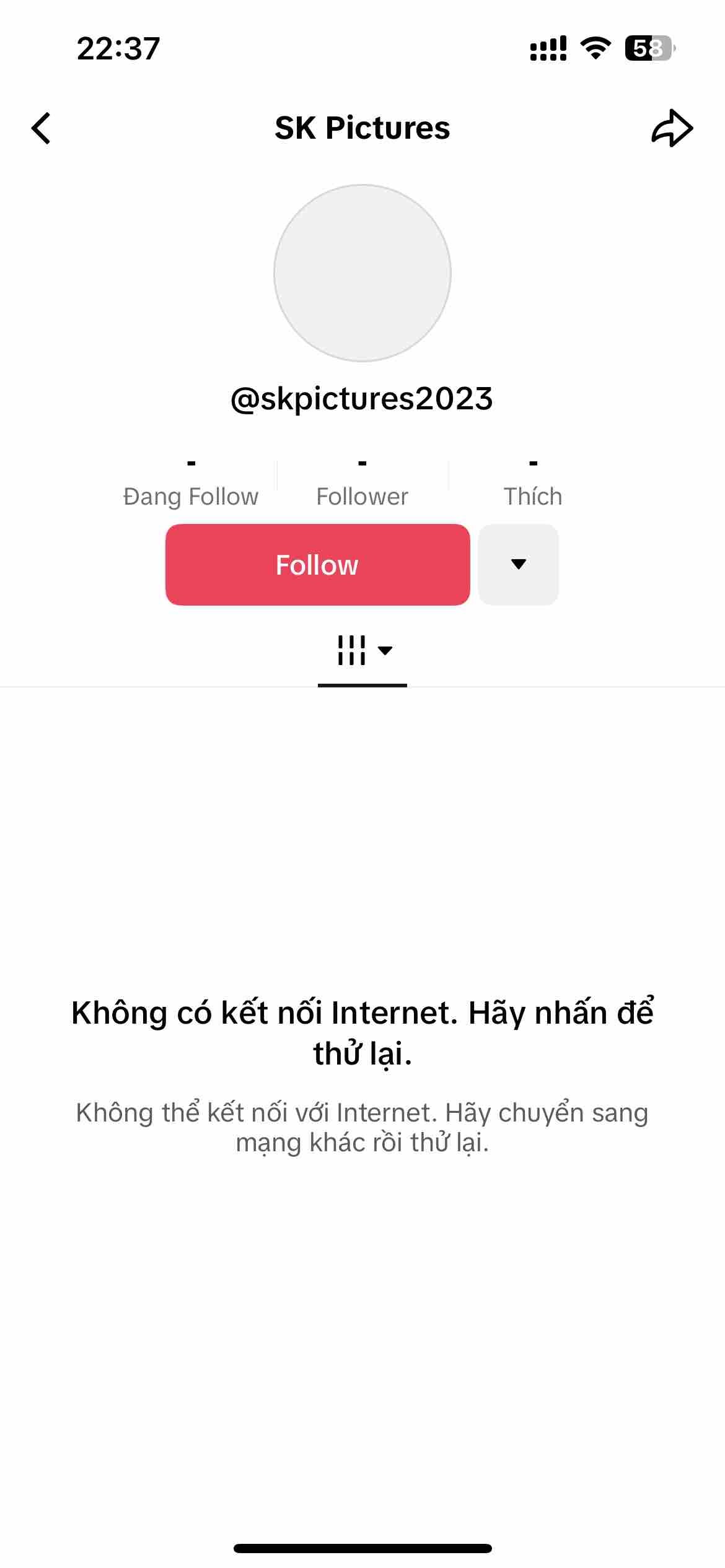725x1568 pixels.
Task: Go back from SK Pictures profile
Action: [x=42, y=128]
